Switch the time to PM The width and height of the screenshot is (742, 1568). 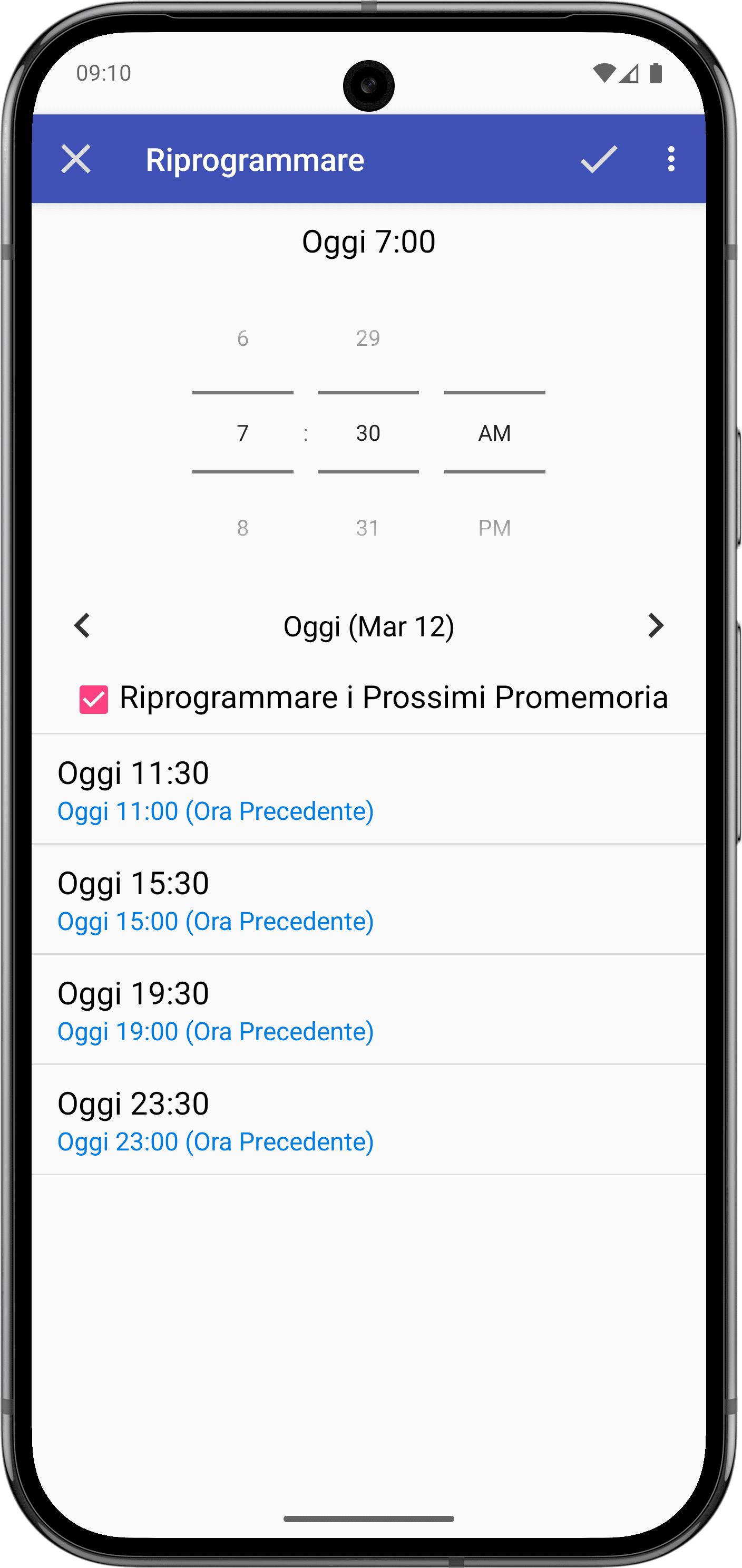point(494,528)
